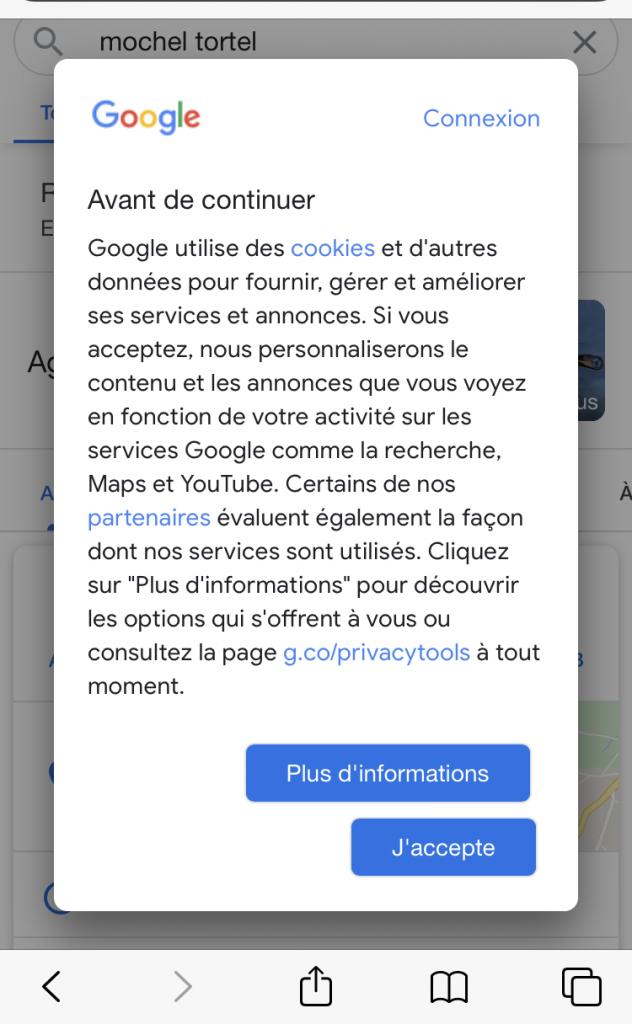Show open browser tabs
The image size is (632, 1024).
tap(581, 987)
